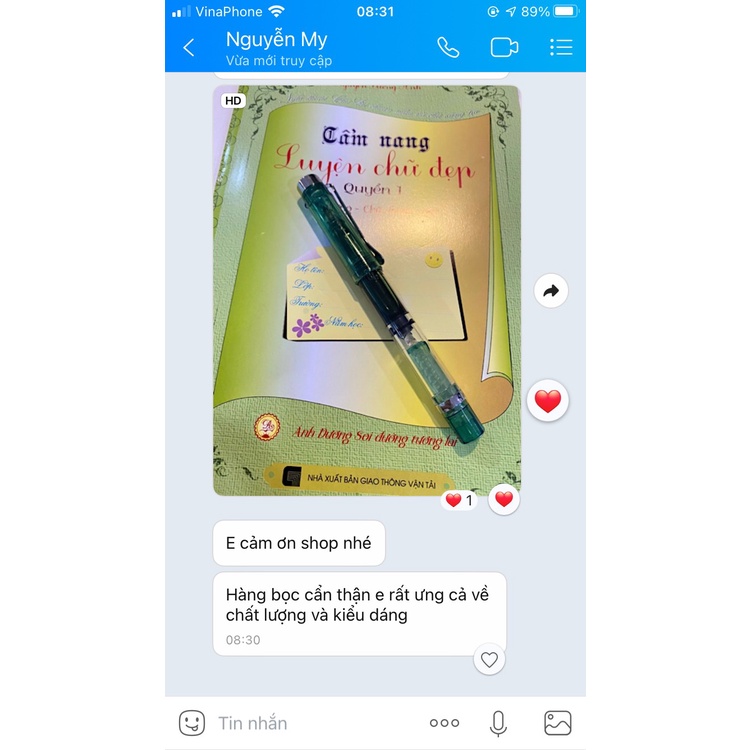Open the HD notebook photo
Screen dimensions: 750x750
click(366, 290)
